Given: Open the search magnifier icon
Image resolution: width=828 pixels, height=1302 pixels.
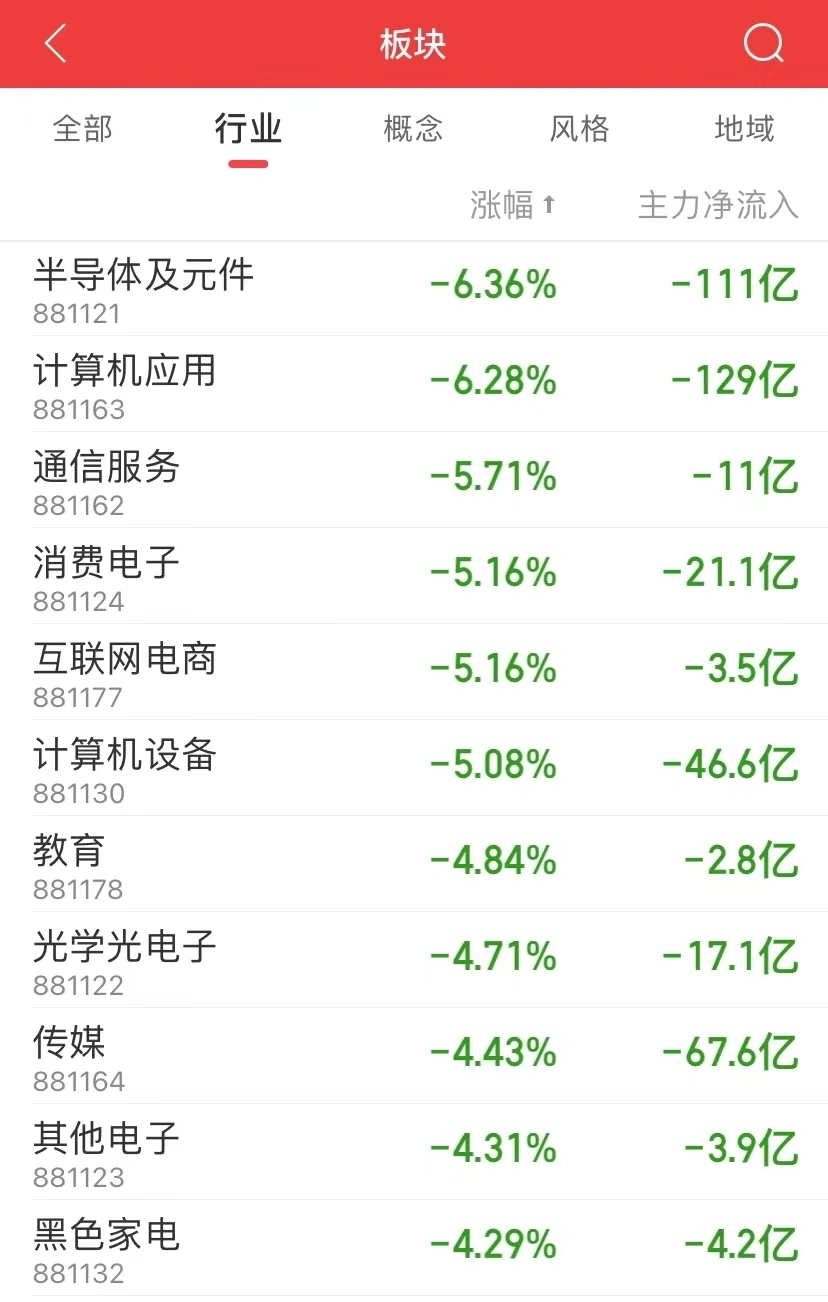Looking at the screenshot, I should (764, 44).
